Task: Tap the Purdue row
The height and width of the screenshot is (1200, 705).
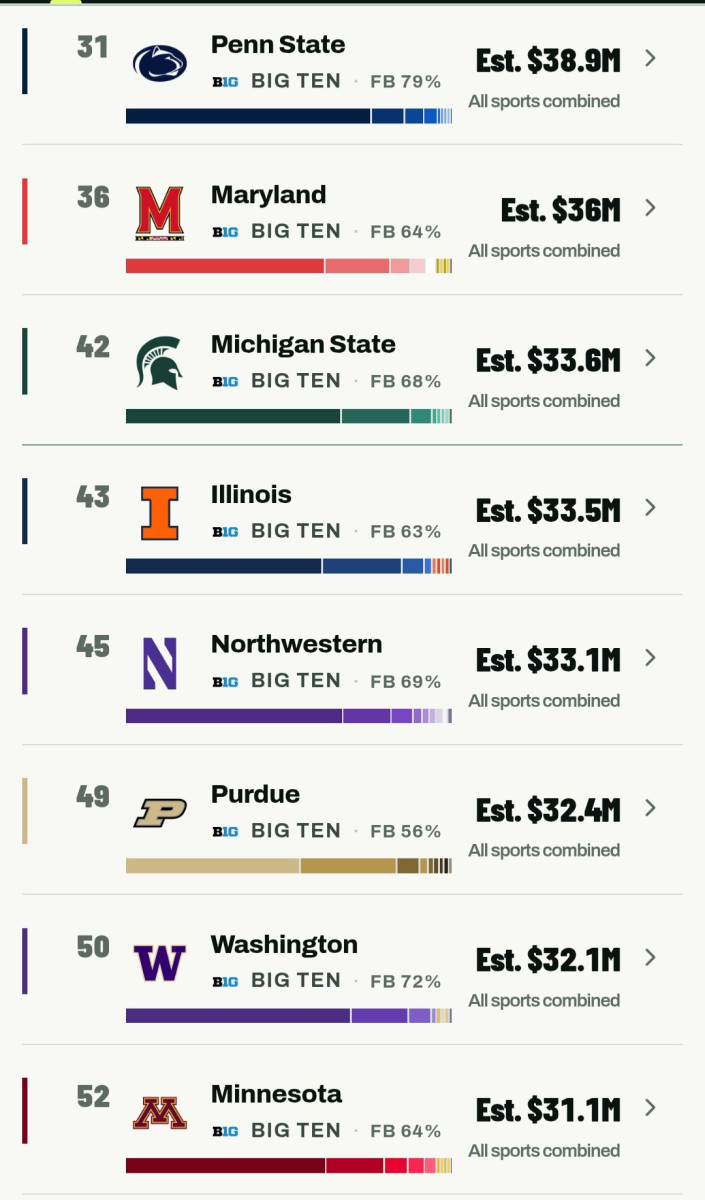Action: [x=352, y=820]
